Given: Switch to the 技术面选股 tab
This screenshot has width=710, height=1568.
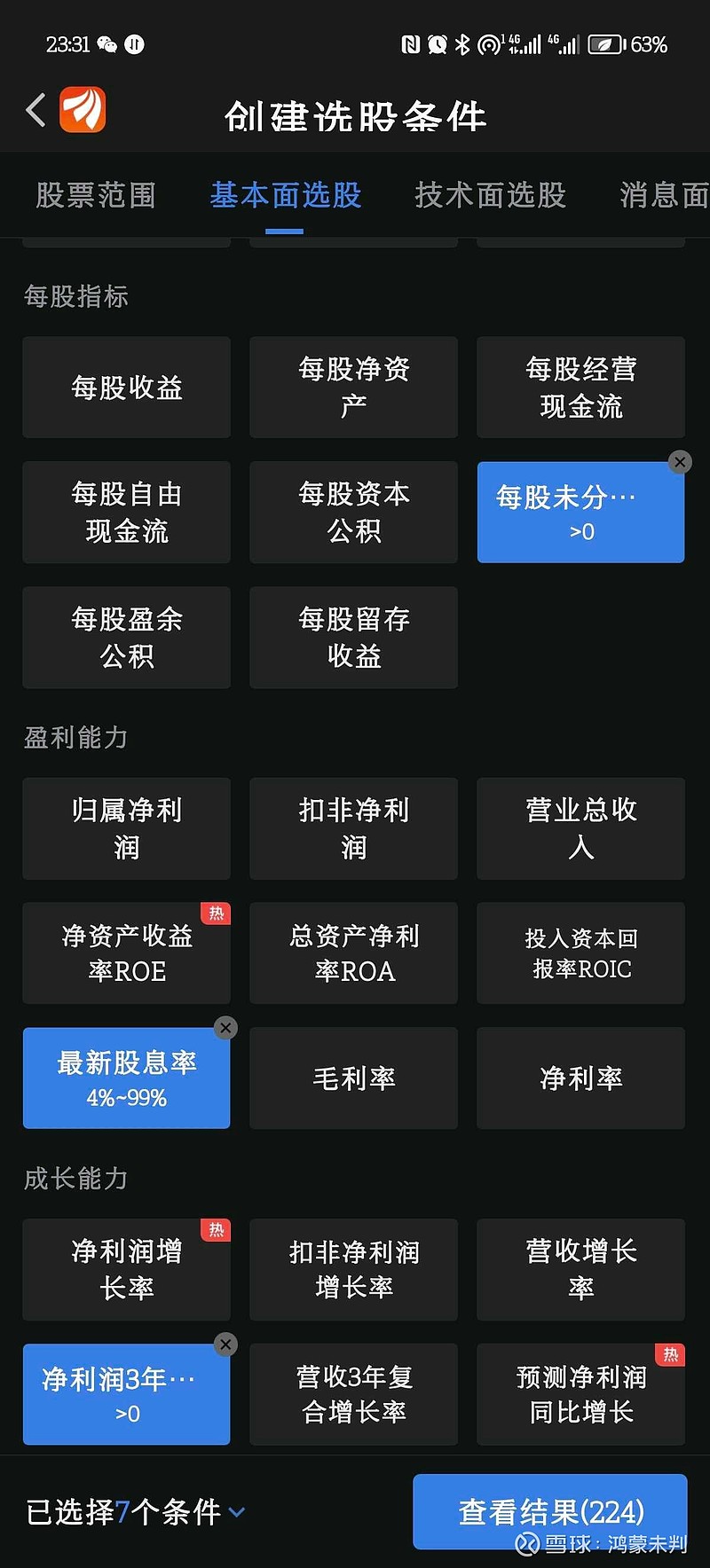Looking at the screenshot, I should [489, 195].
